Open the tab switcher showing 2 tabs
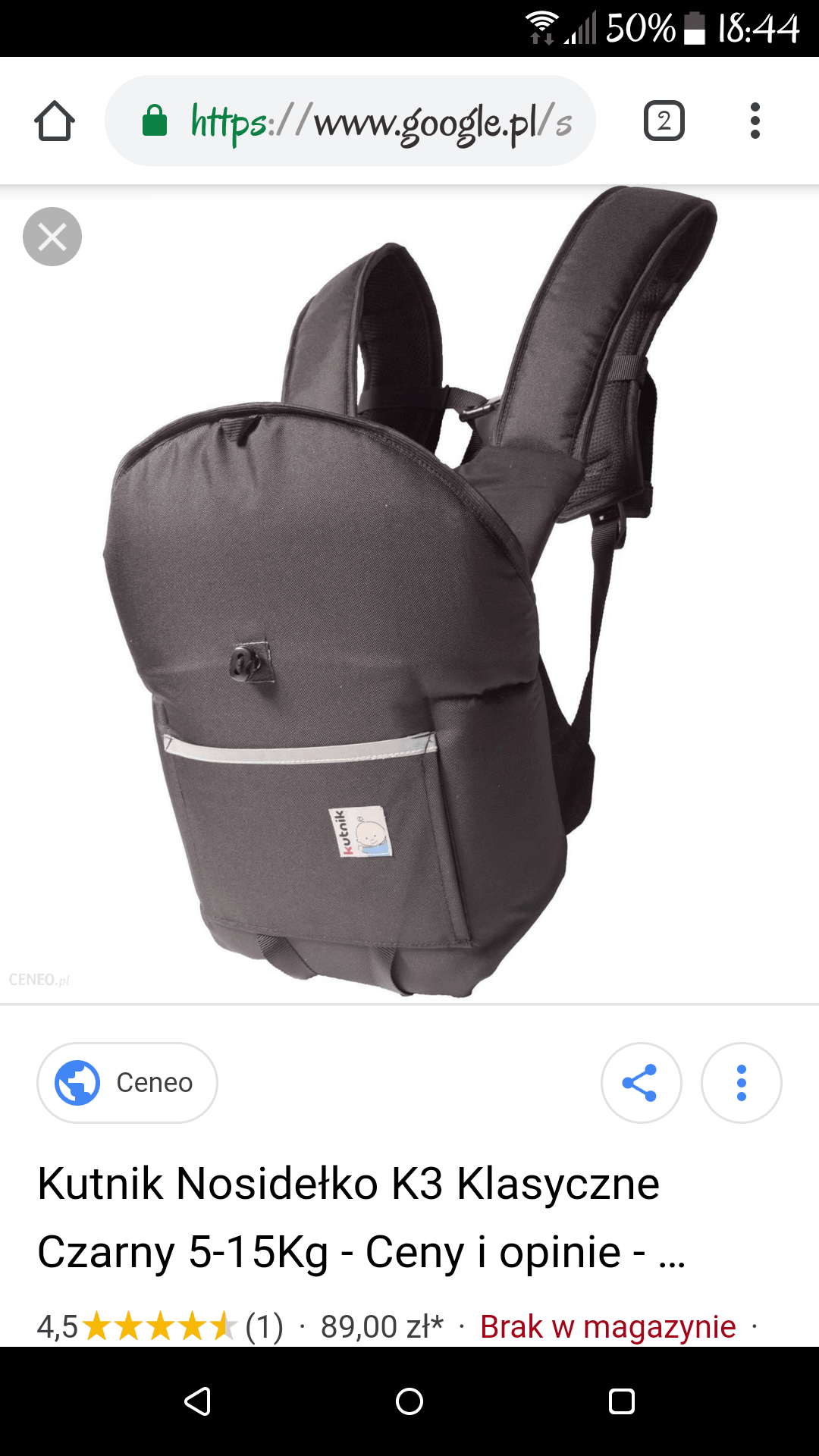 (664, 121)
